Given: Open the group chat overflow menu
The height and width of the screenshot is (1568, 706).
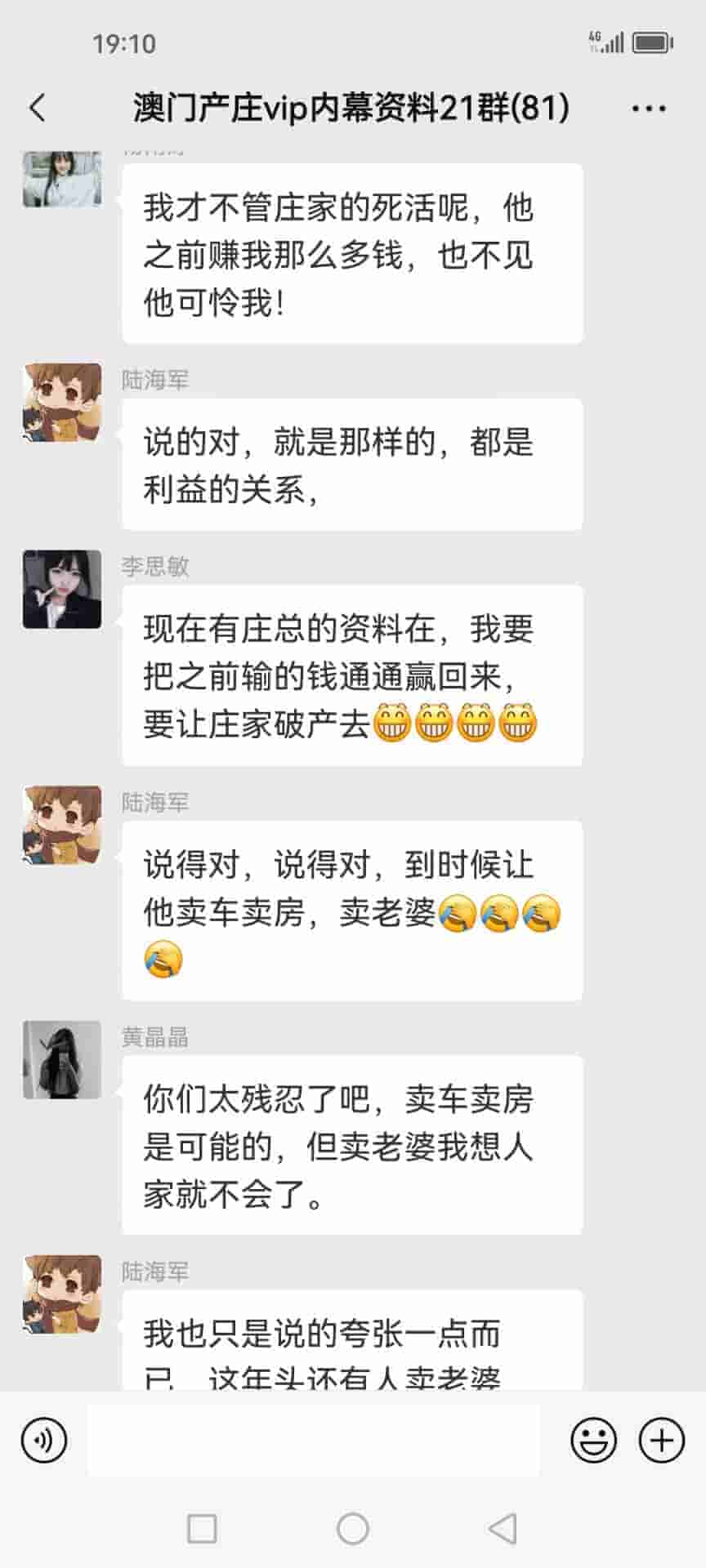Looking at the screenshot, I should (x=649, y=108).
